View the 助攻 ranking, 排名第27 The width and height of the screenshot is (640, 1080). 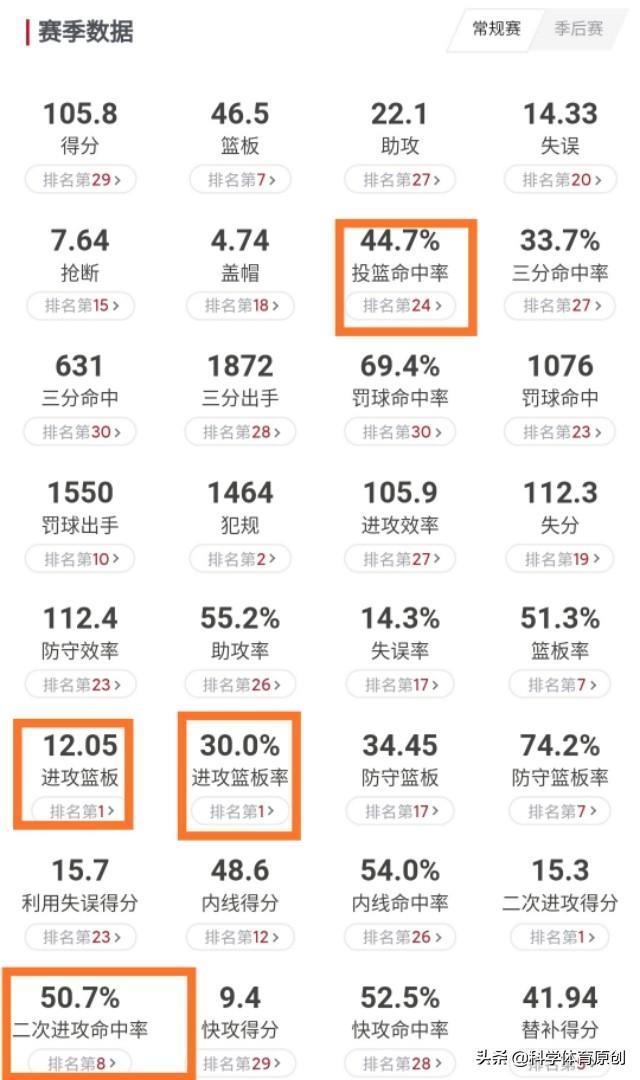pos(400,180)
